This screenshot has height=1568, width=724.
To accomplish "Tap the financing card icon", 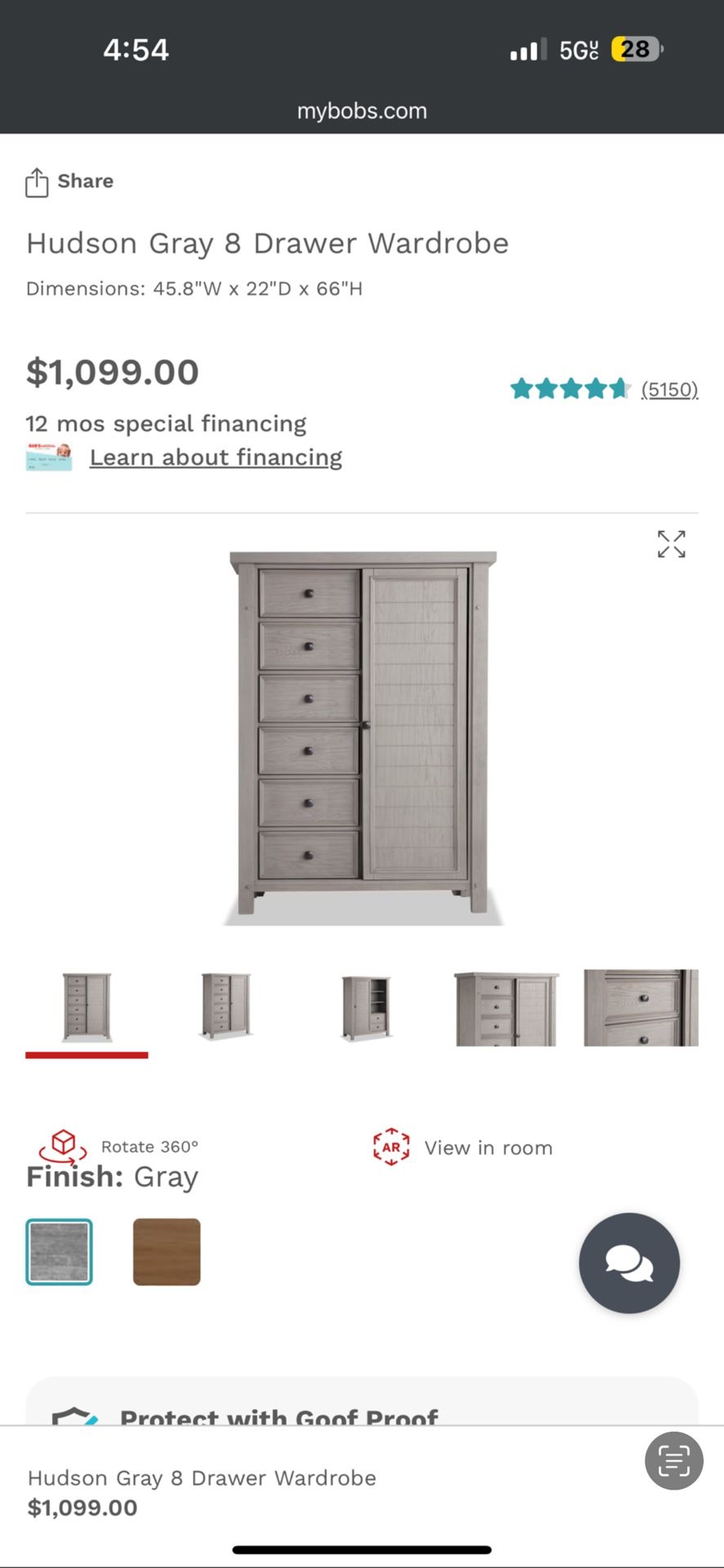I will point(49,457).
